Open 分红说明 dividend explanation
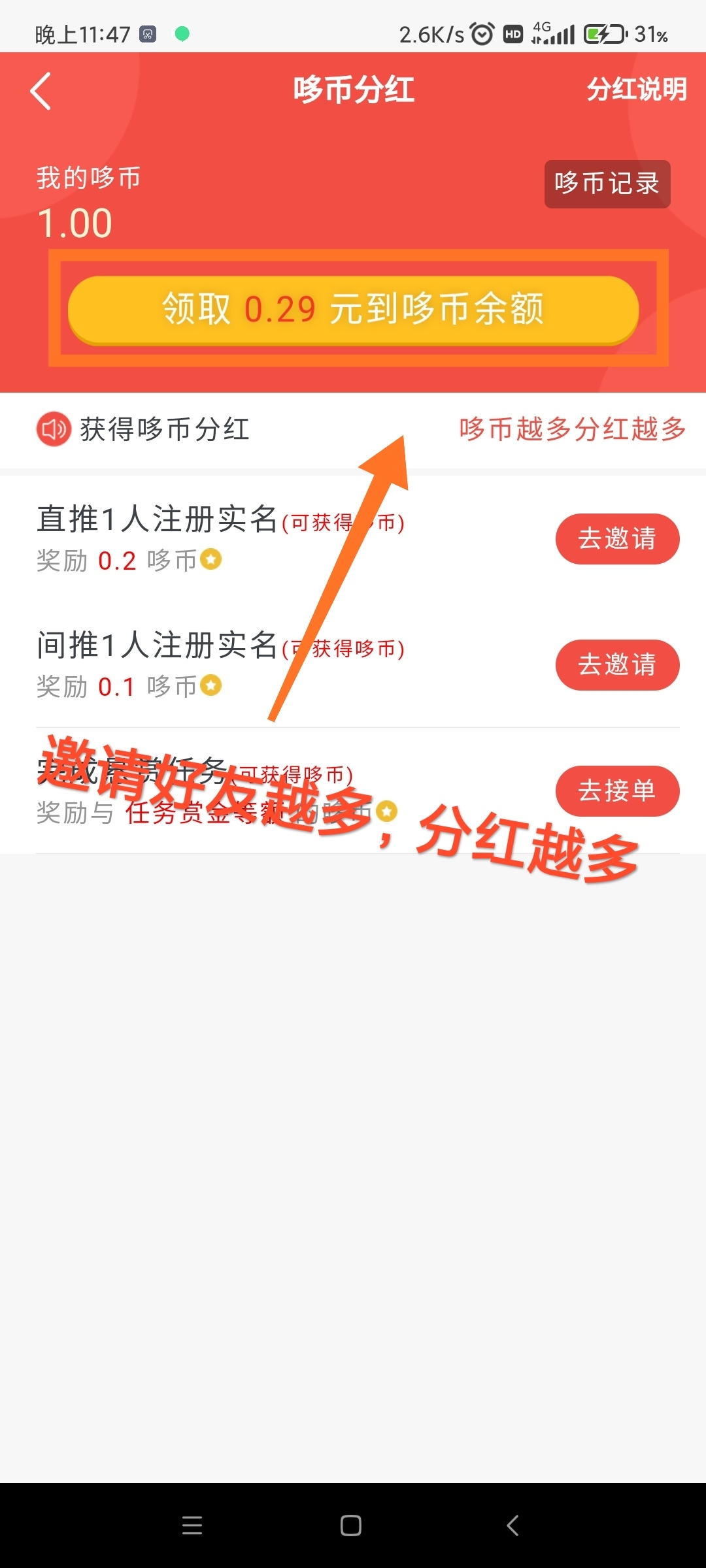Screen dimensions: 706x1568 pos(636,90)
